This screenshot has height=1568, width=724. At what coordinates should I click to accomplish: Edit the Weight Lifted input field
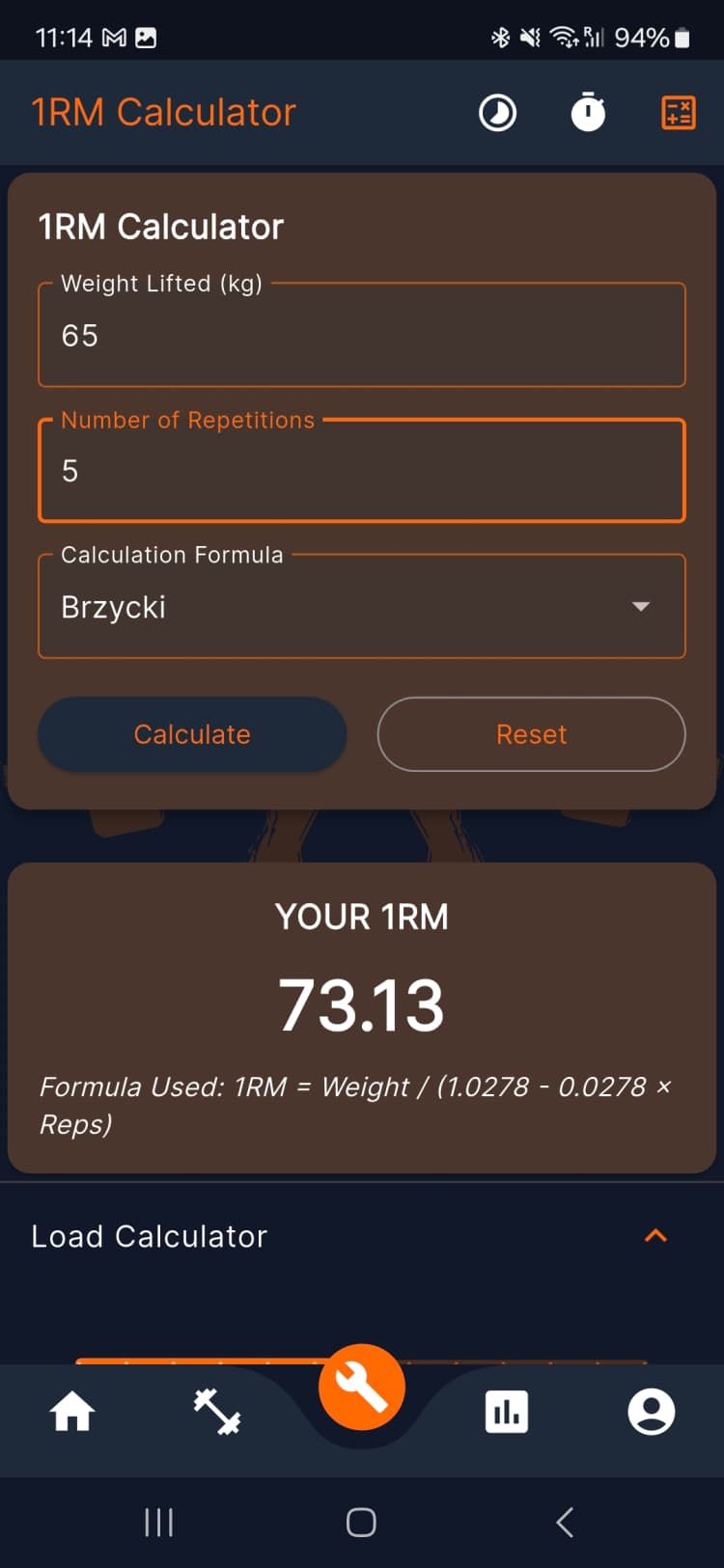(x=361, y=335)
